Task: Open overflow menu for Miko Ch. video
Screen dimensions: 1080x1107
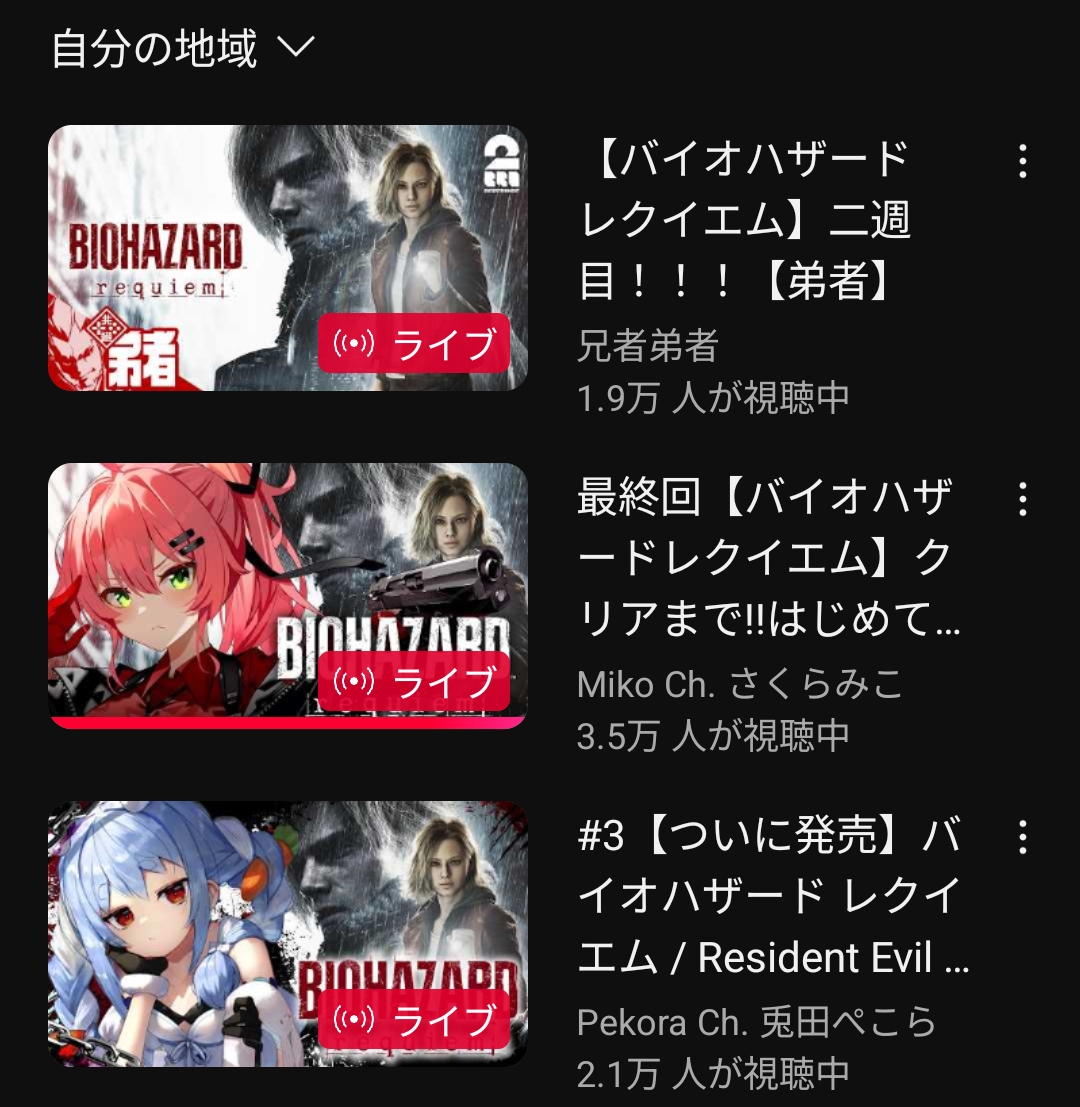Action: (x=1022, y=499)
